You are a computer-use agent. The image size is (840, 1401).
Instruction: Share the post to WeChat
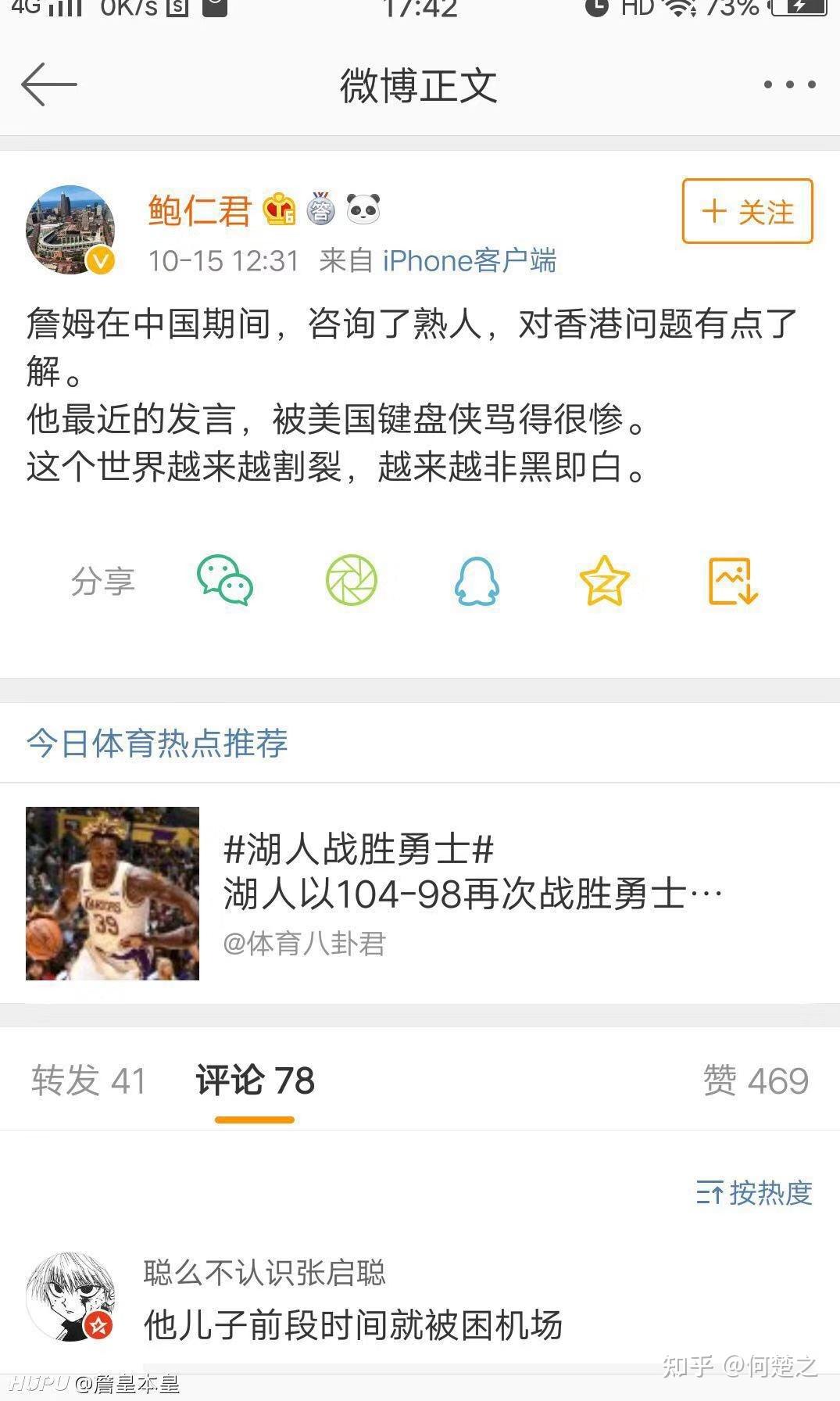tap(225, 581)
